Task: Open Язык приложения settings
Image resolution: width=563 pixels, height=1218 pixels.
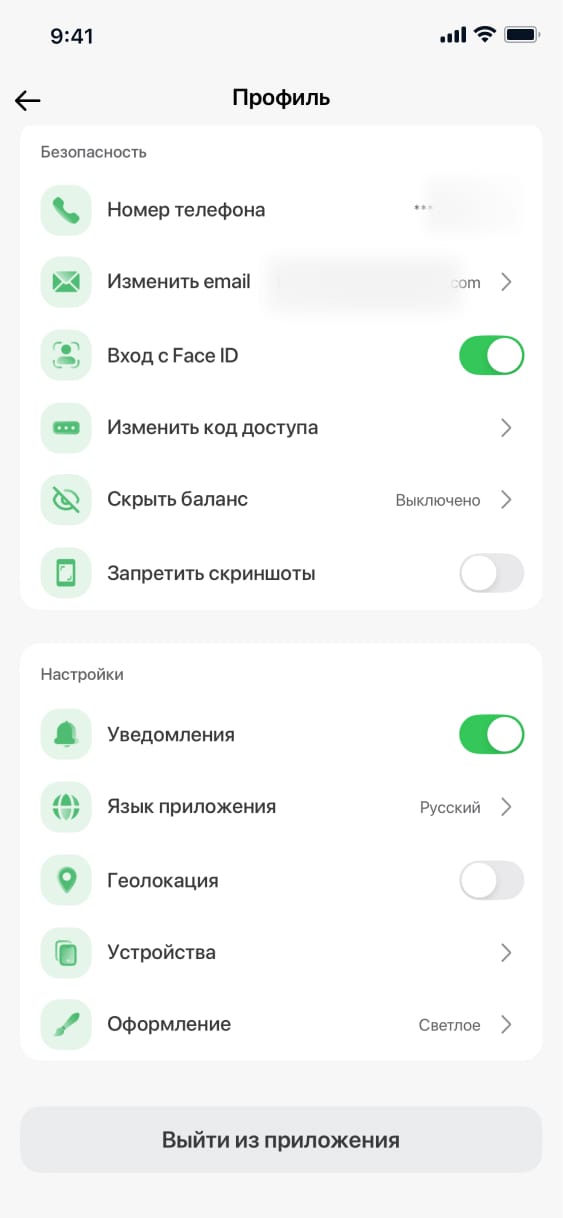Action: click(x=281, y=807)
